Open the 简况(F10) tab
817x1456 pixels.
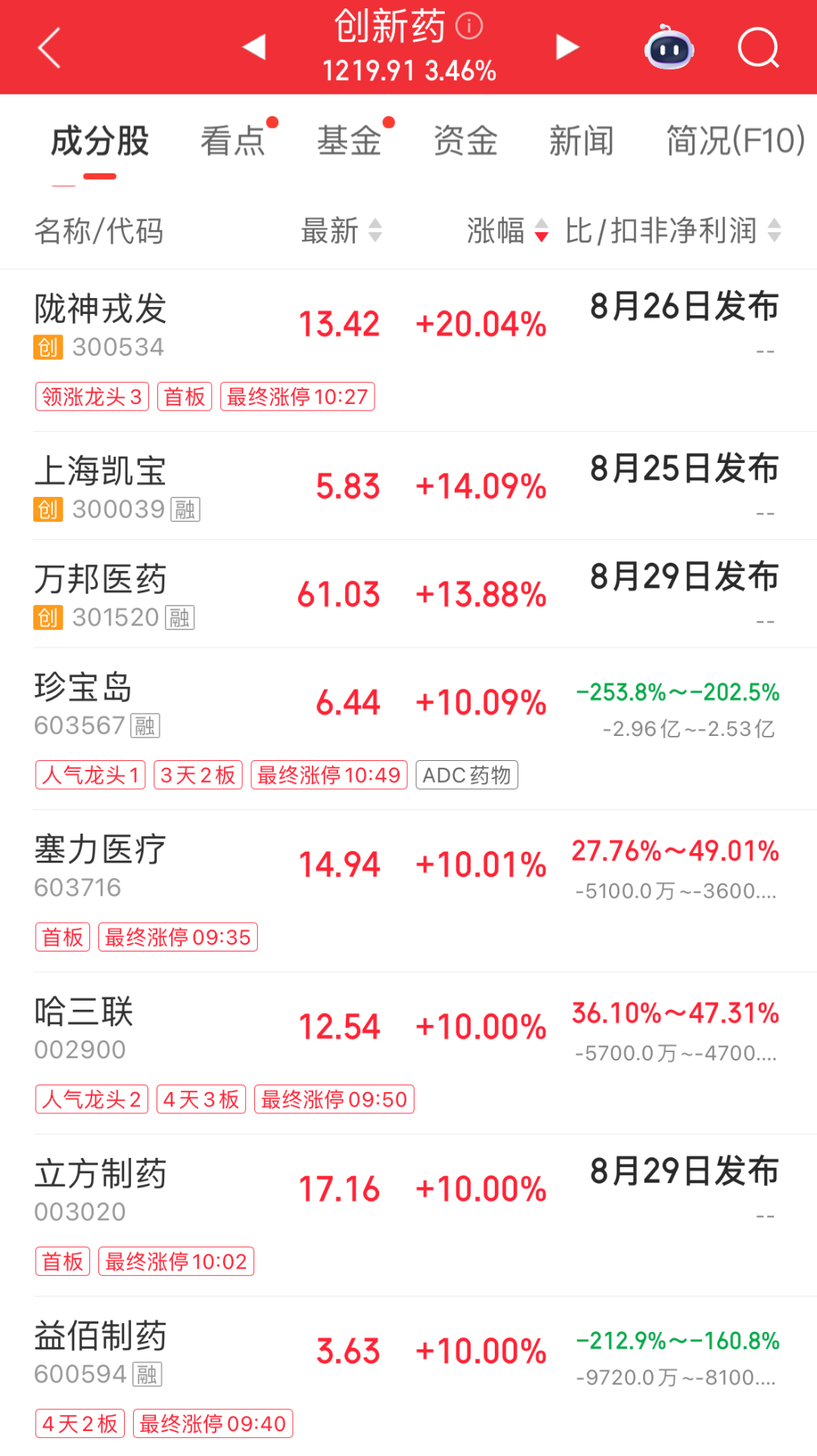point(735,141)
